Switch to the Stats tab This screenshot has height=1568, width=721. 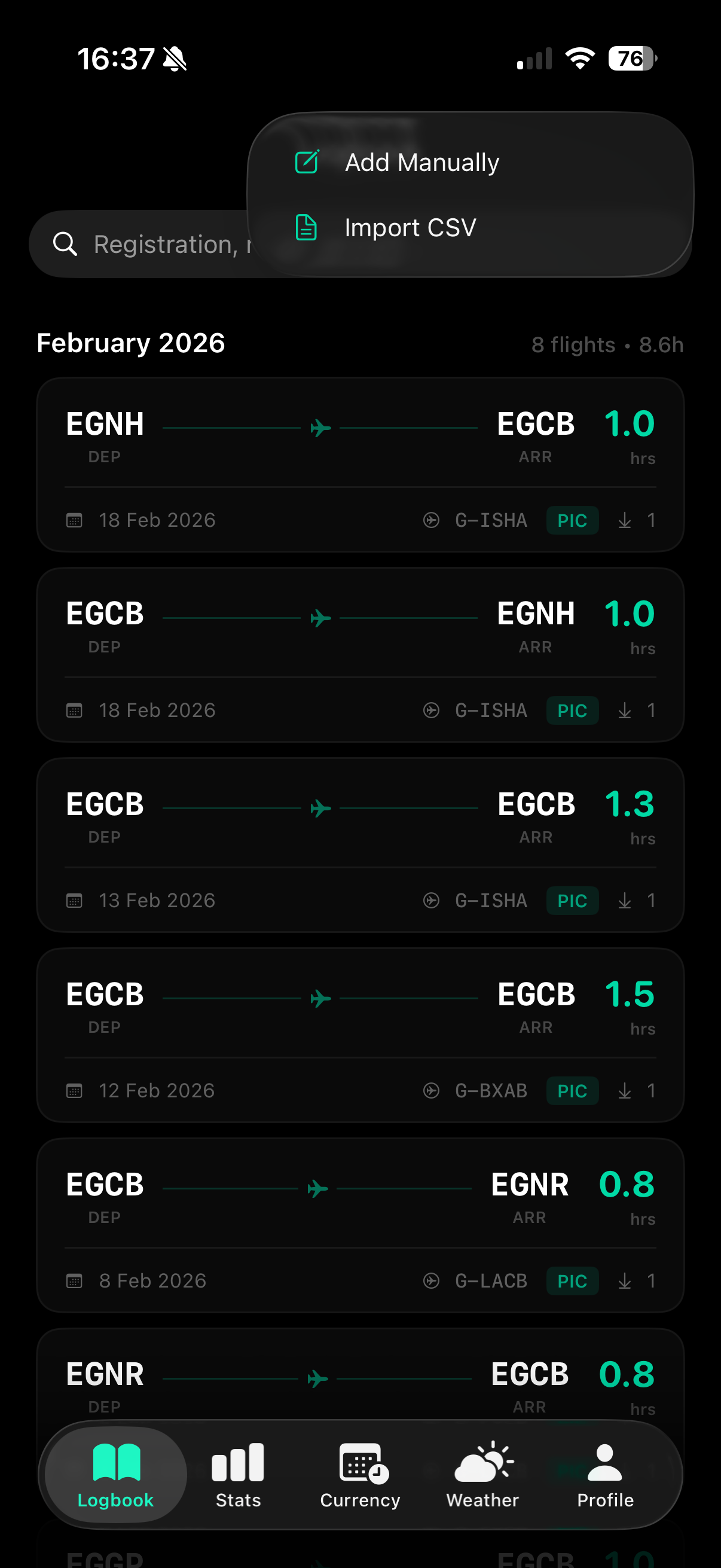click(x=238, y=1474)
